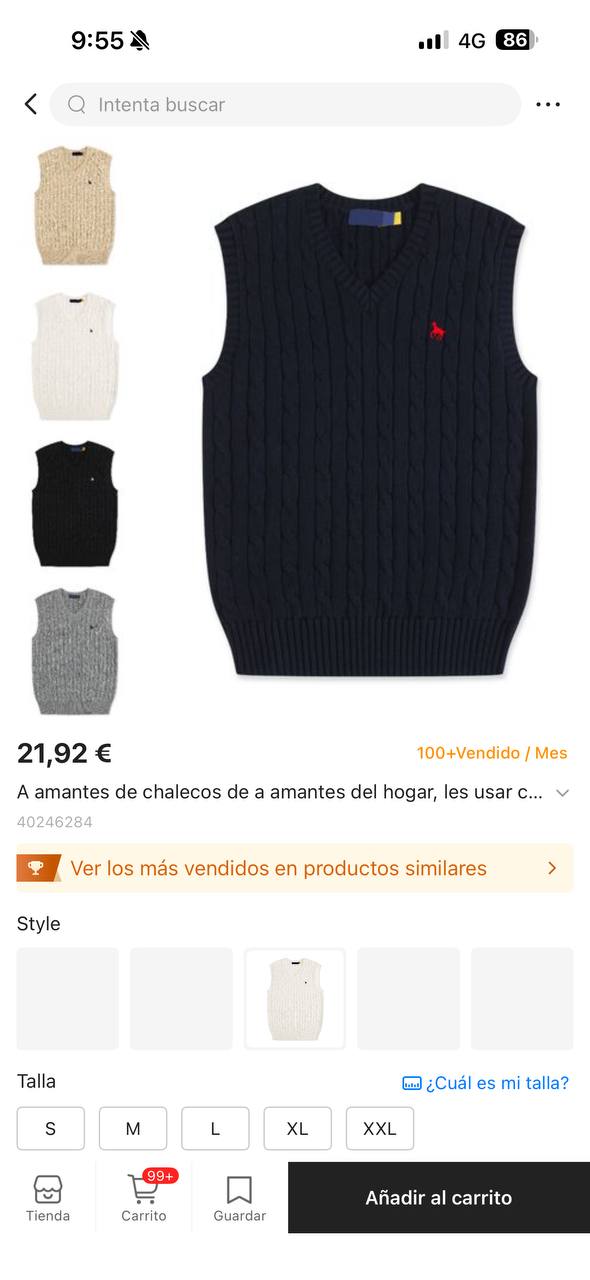This screenshot has width=590, height=1280.
Task: View the white vest thumbnail
Action: pos(75,356)
